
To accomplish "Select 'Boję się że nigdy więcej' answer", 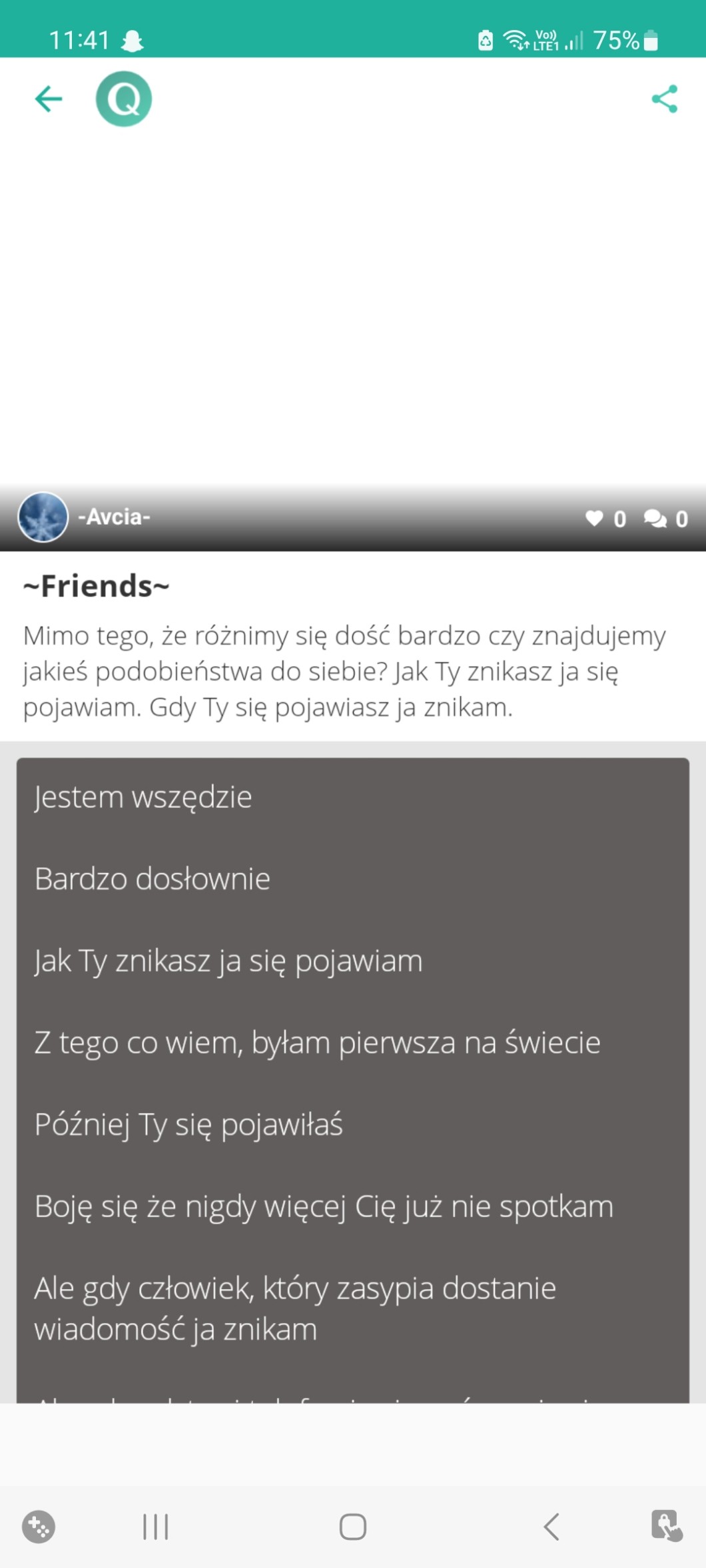I will point(353,1206).
